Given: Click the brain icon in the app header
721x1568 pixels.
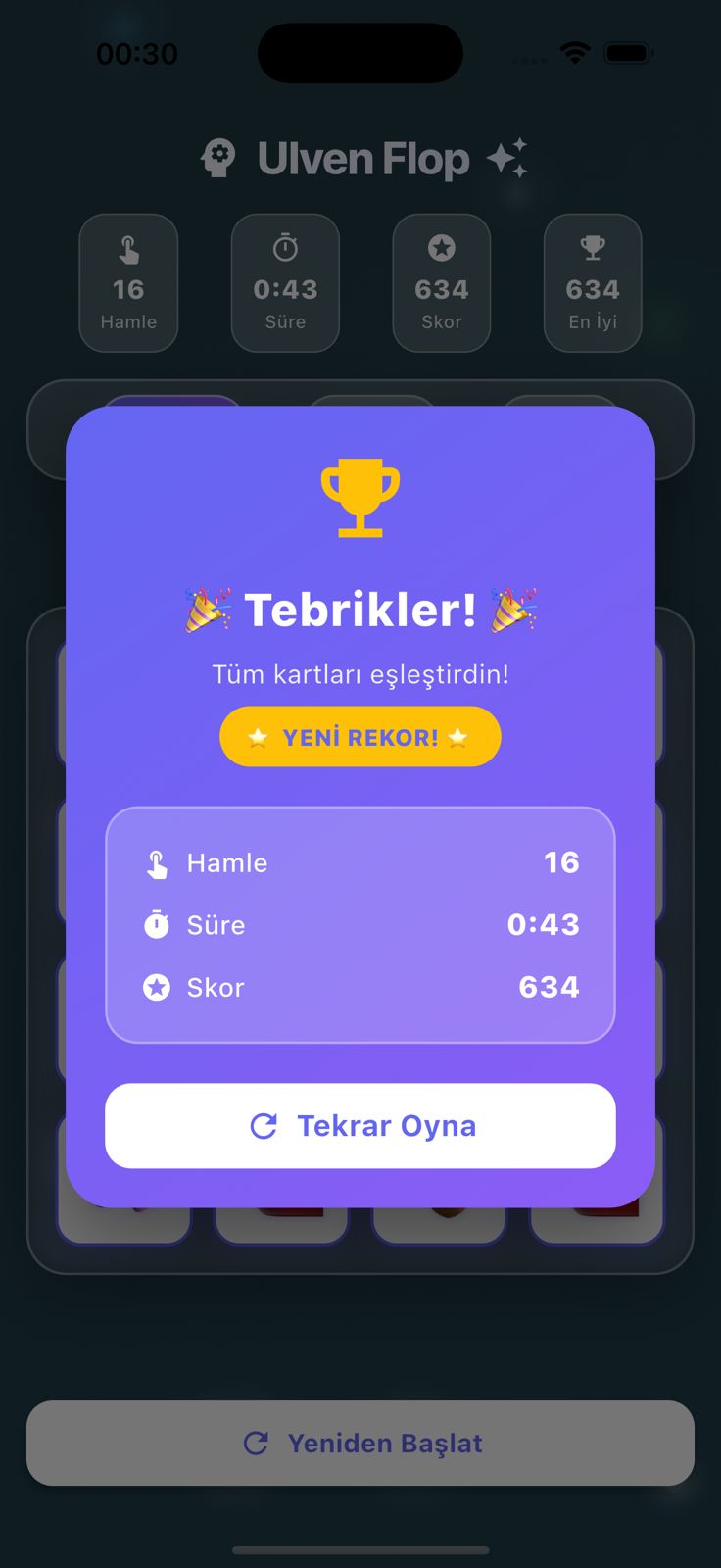Looking at the screenshot, I should (219, 157).
